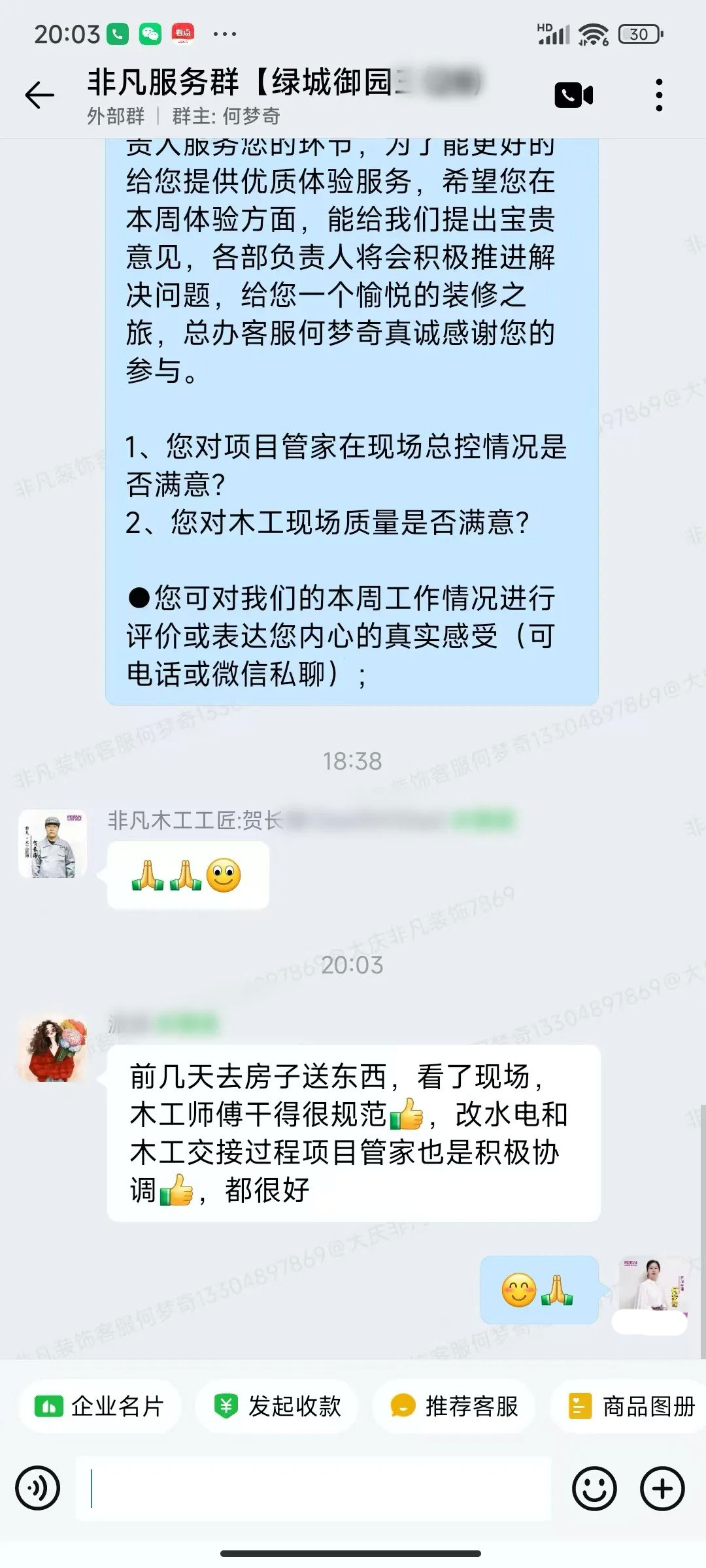Screen dimensions: 706x1568
Task: Tap 发起收款 to request payment
Action: click(x=278, y=1407)
